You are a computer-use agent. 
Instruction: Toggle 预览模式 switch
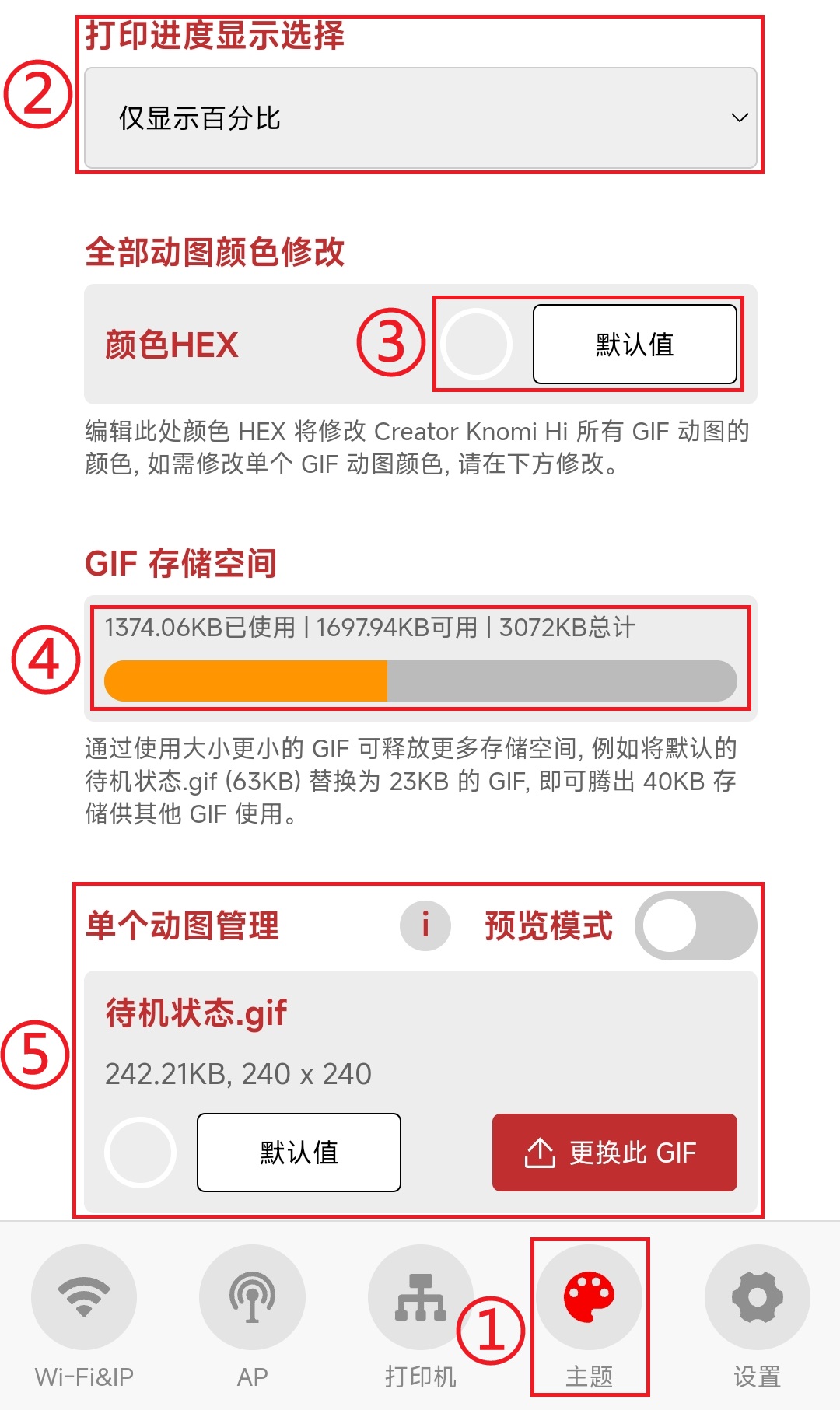coord(695,925)
